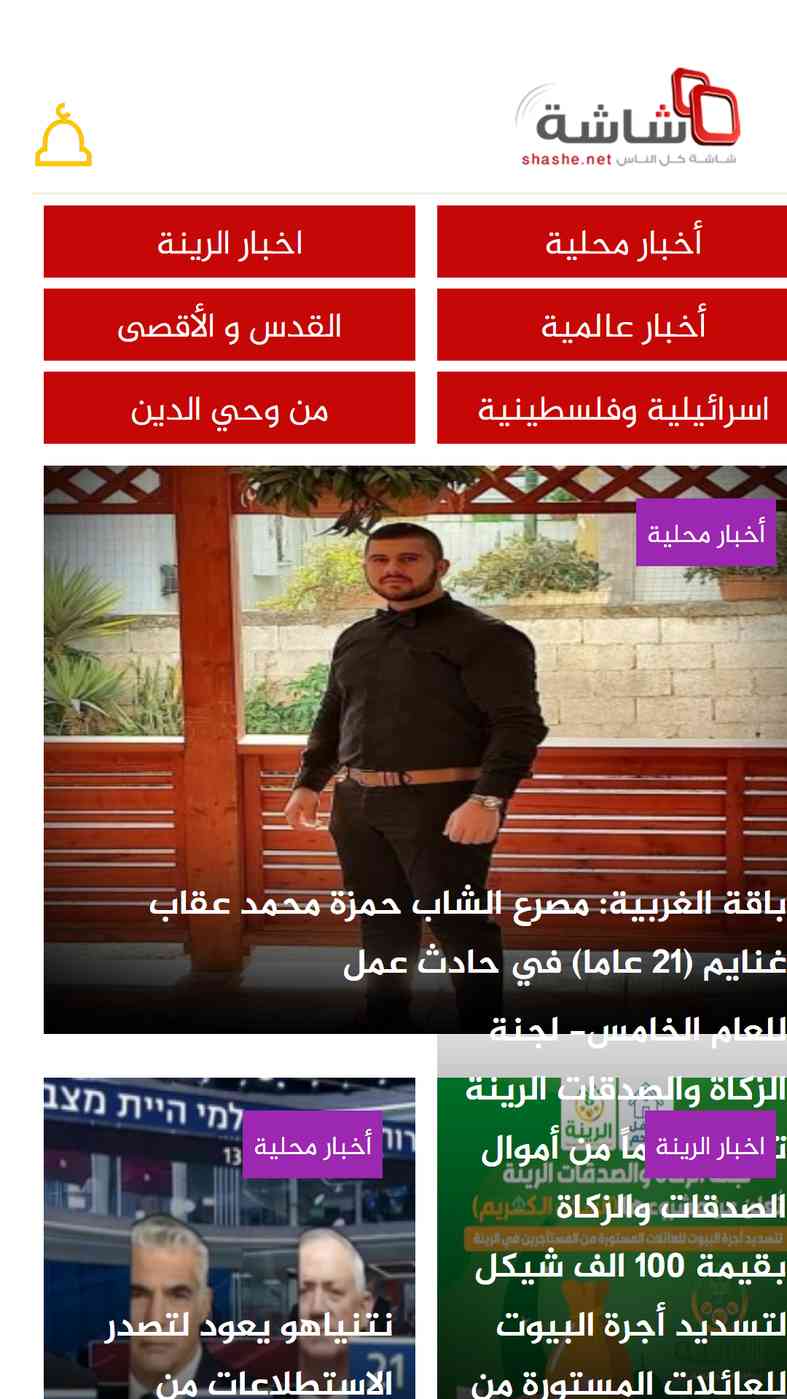Viewport: 787px width, 1399px height.
Task: Select the أخبار عالمية category
Action: click(612, 325)
